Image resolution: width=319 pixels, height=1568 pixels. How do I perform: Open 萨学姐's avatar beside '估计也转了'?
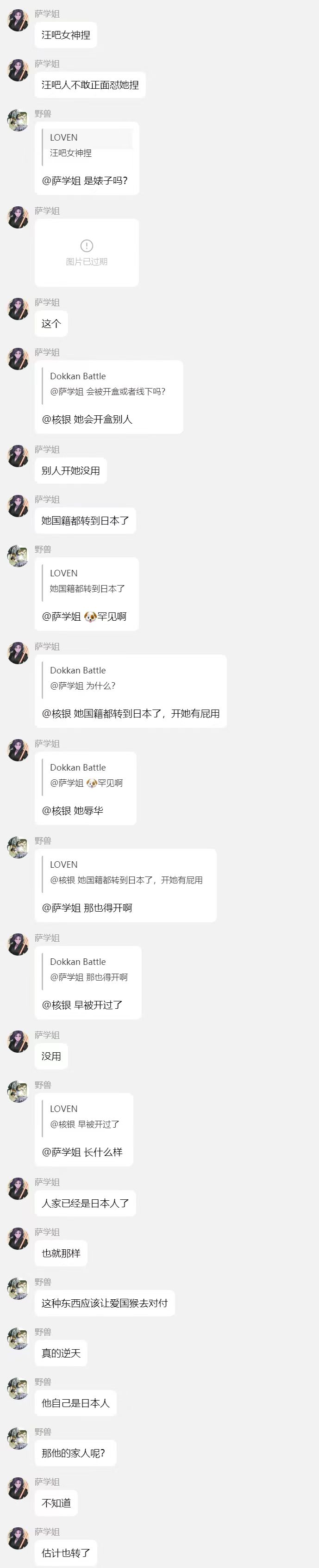click(x=18, y=1538)
